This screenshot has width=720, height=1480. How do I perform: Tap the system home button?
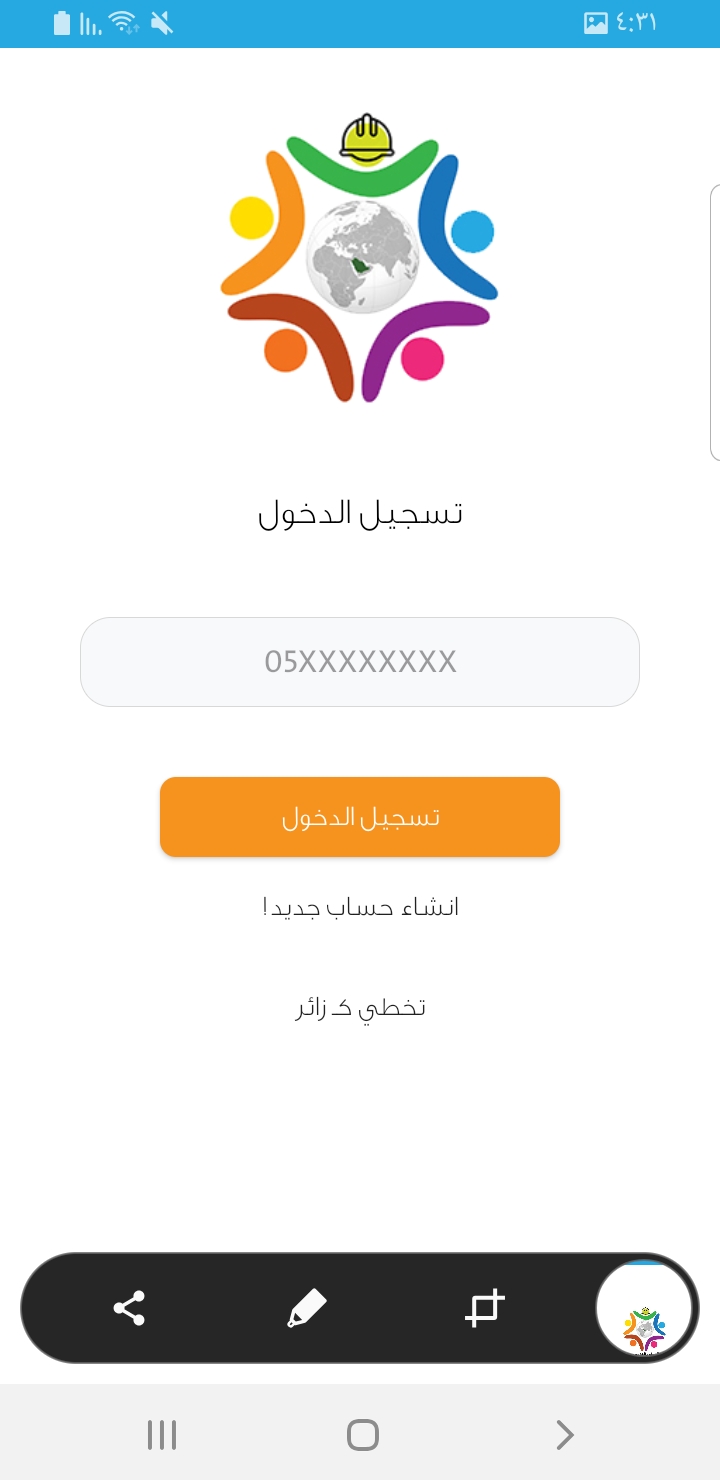click(x=362, y=1435)
